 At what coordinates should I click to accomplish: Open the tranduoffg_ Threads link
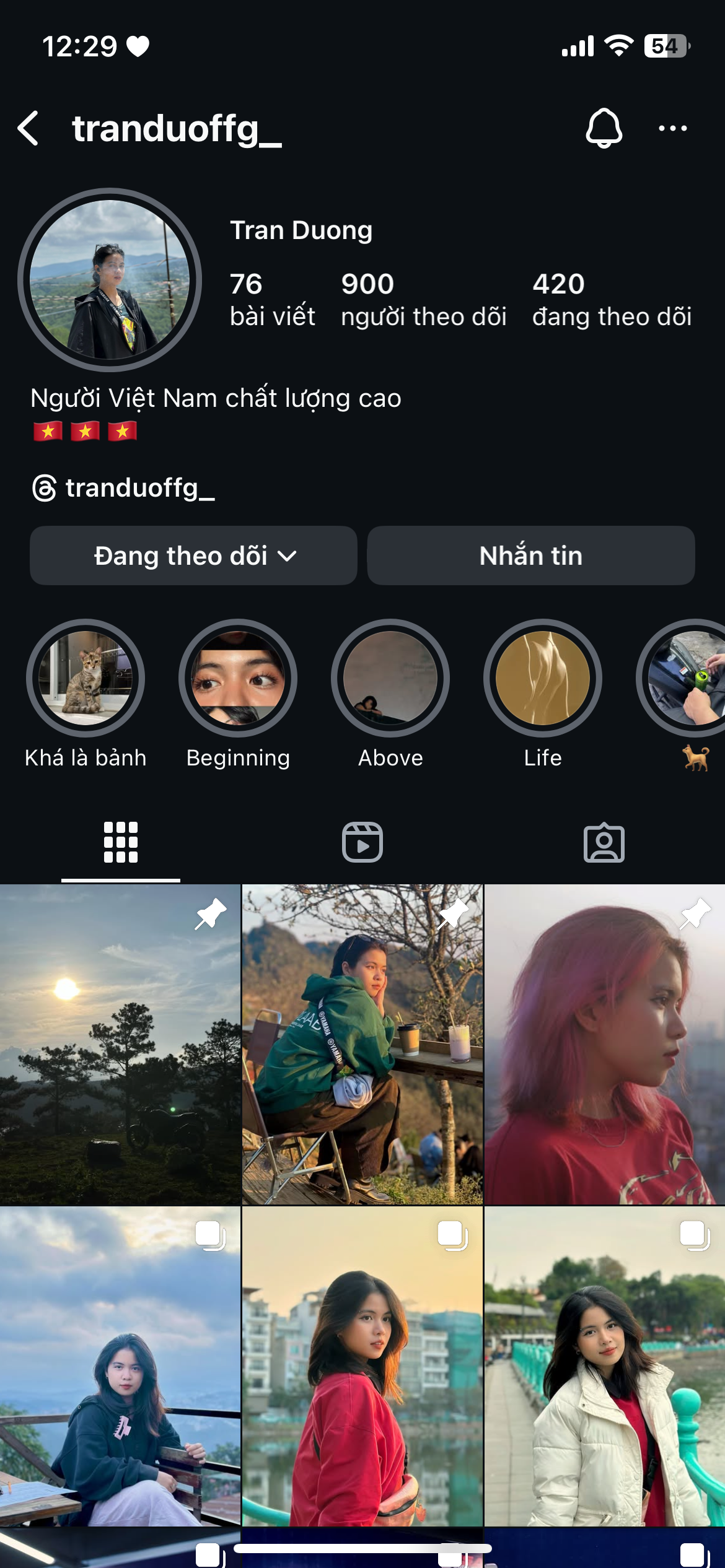124,488
